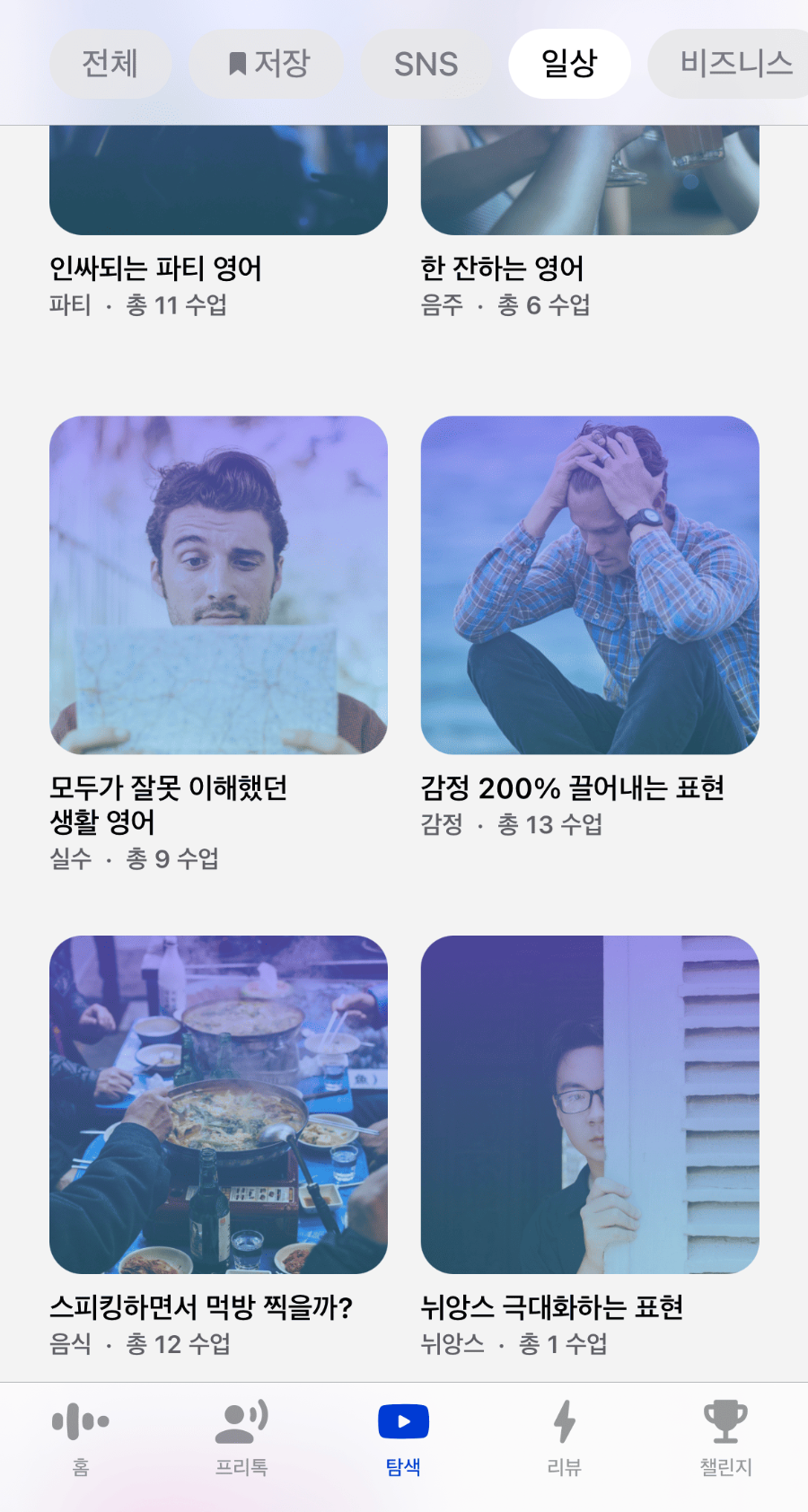808x1512 pixels.
Task: Tap the 홈 audio-wave icon
Action: (81, 1421)
